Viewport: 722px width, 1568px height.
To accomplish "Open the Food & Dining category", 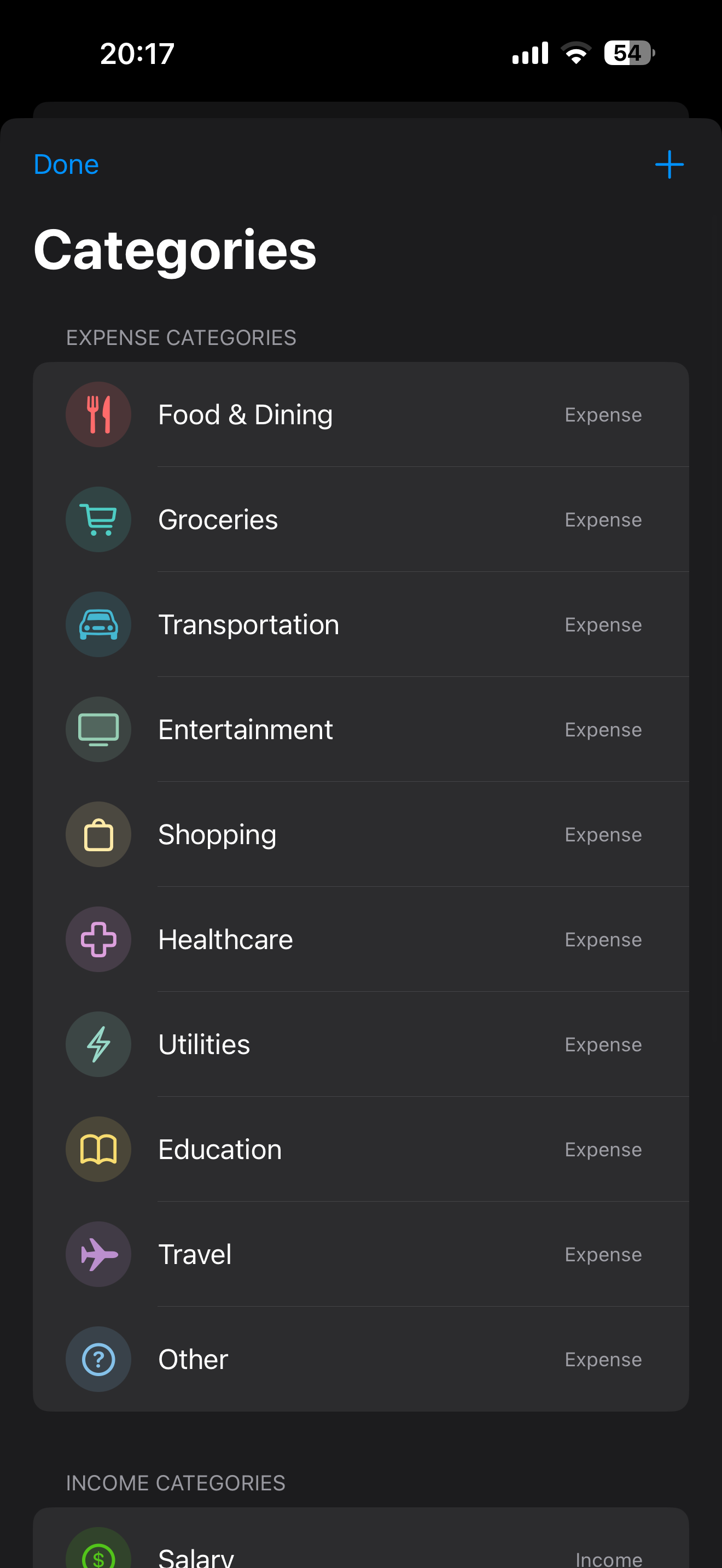I will [360, 414].
